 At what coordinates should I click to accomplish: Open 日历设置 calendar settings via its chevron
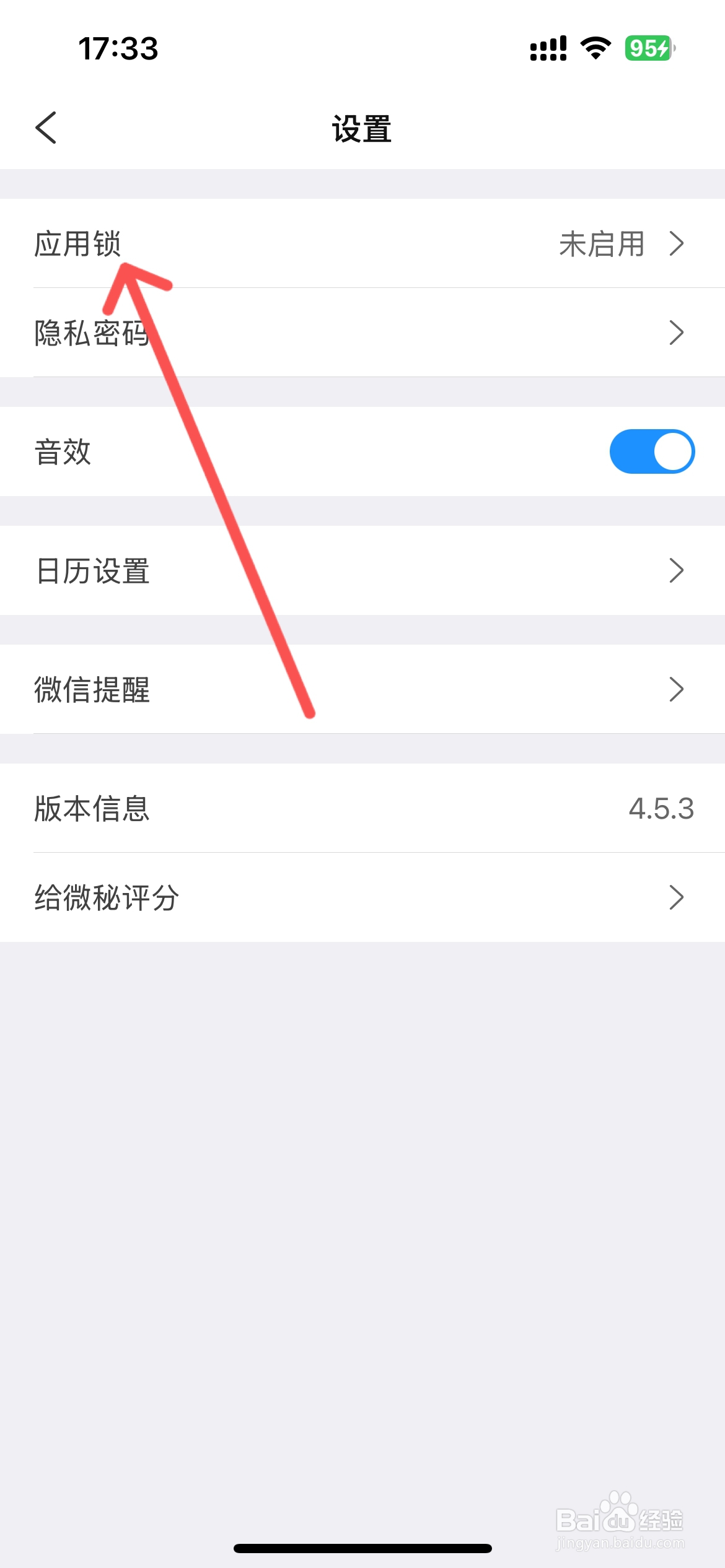(677, 571)
